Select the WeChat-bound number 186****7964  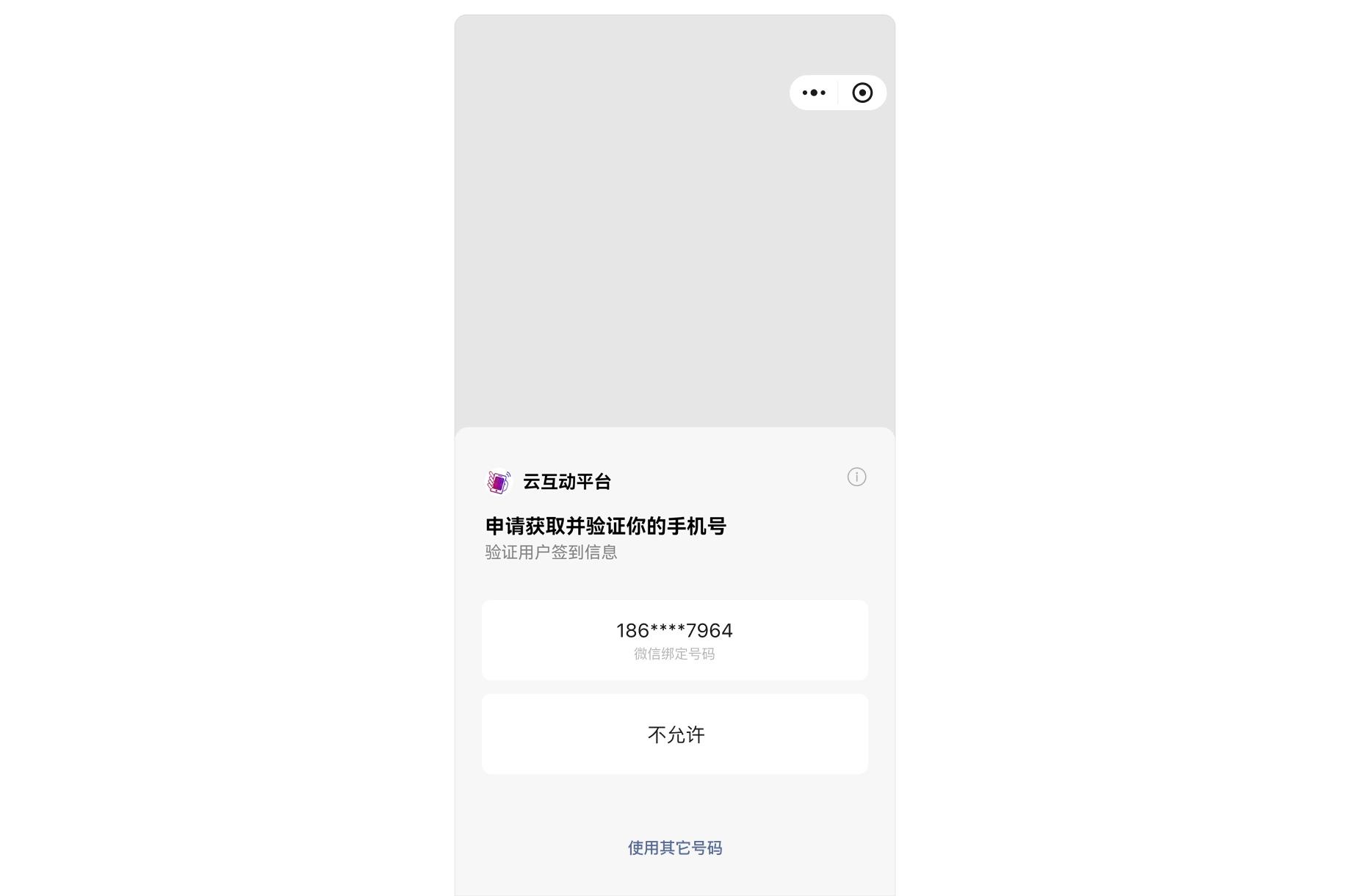pos(674,640)
